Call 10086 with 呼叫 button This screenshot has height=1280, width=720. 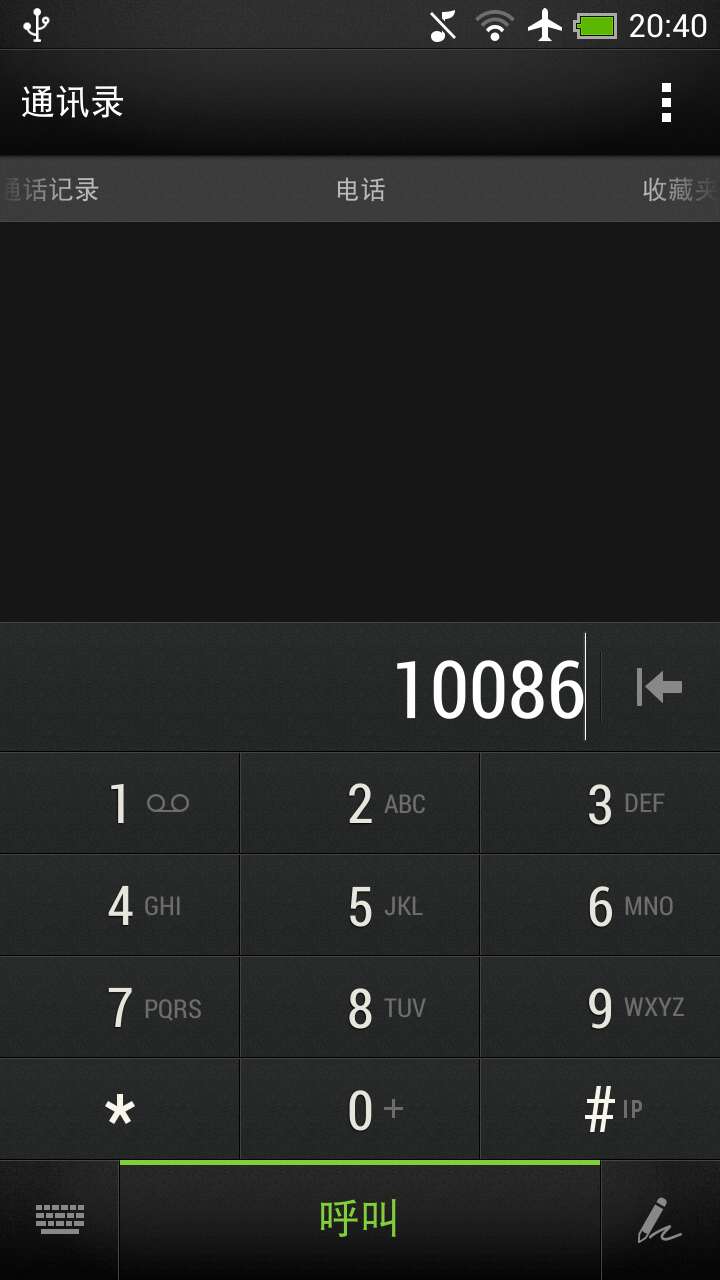click(360, 1220)
